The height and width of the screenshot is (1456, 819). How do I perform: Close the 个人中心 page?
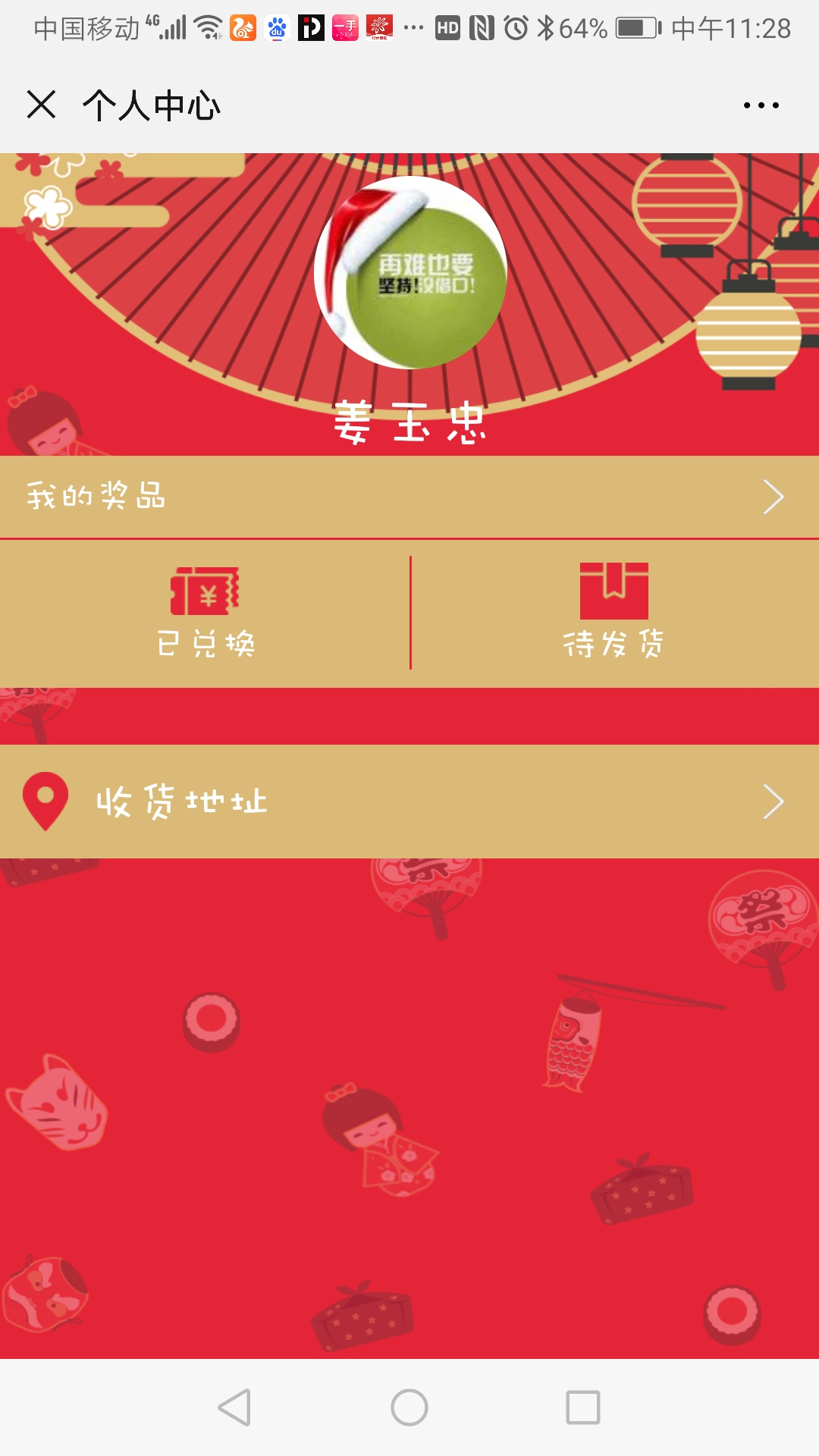click(x=41, y=105)
